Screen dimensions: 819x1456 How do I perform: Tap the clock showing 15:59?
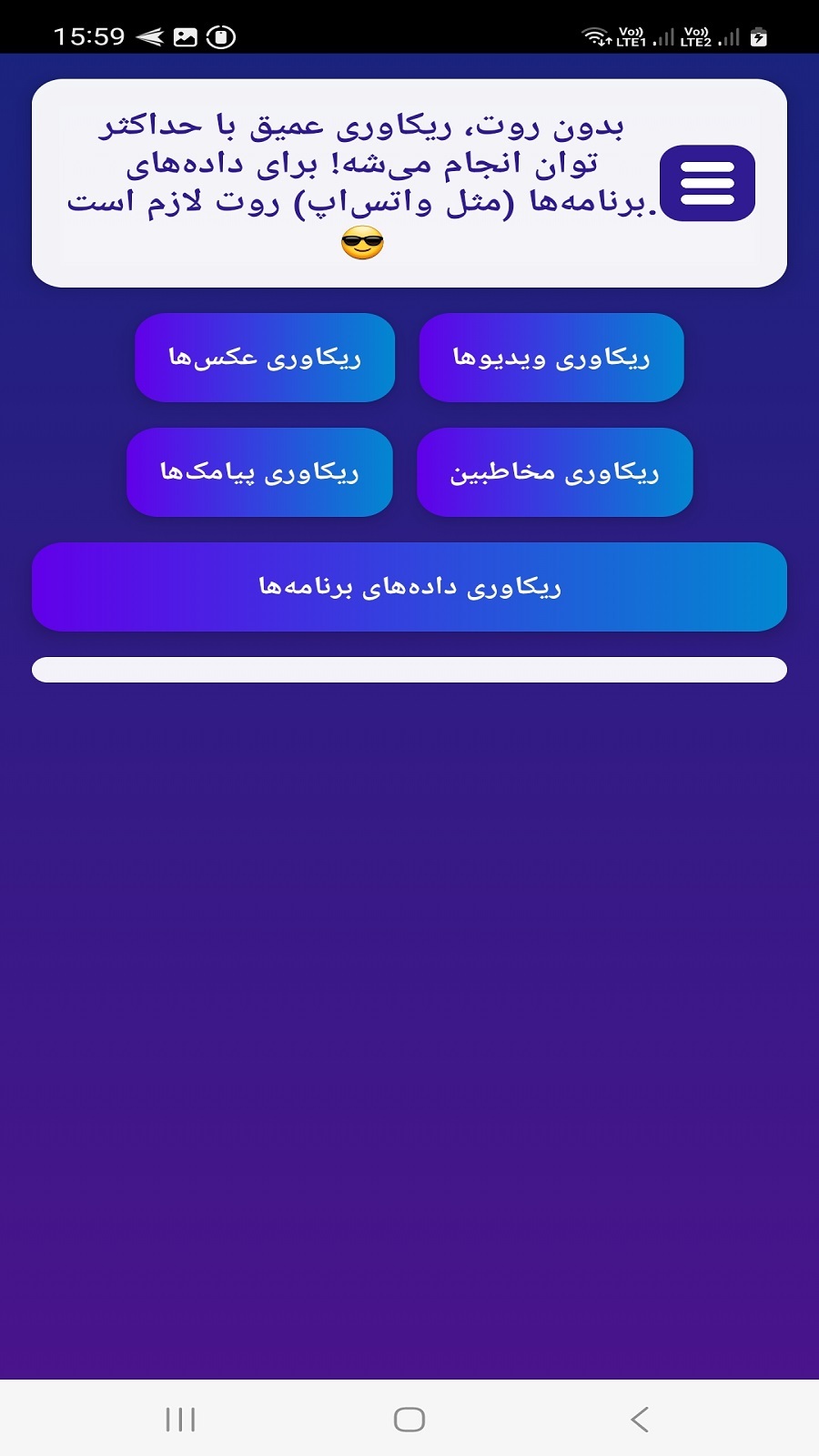tap(88, 35)
